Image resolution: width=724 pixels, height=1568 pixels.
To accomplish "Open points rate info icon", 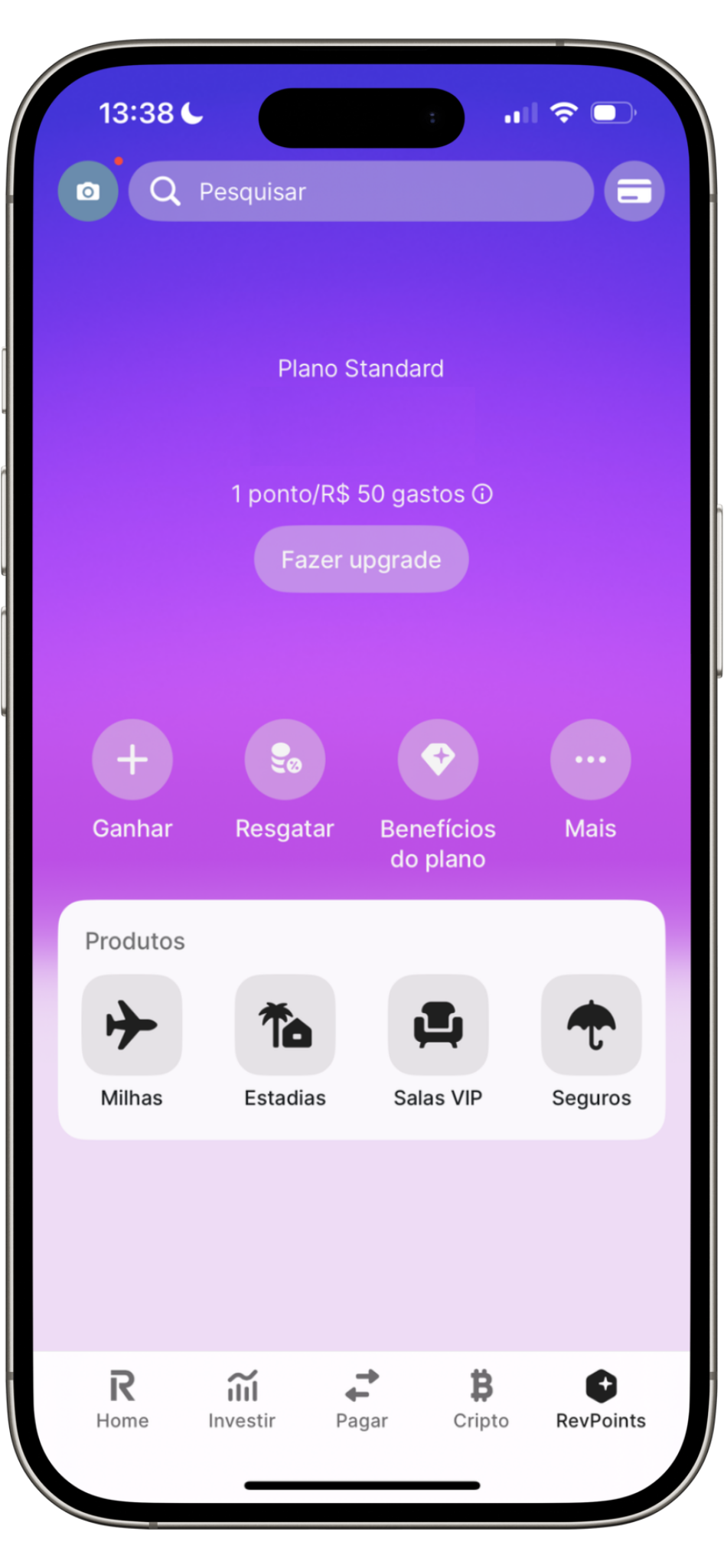I will click(x=482, y=495).
